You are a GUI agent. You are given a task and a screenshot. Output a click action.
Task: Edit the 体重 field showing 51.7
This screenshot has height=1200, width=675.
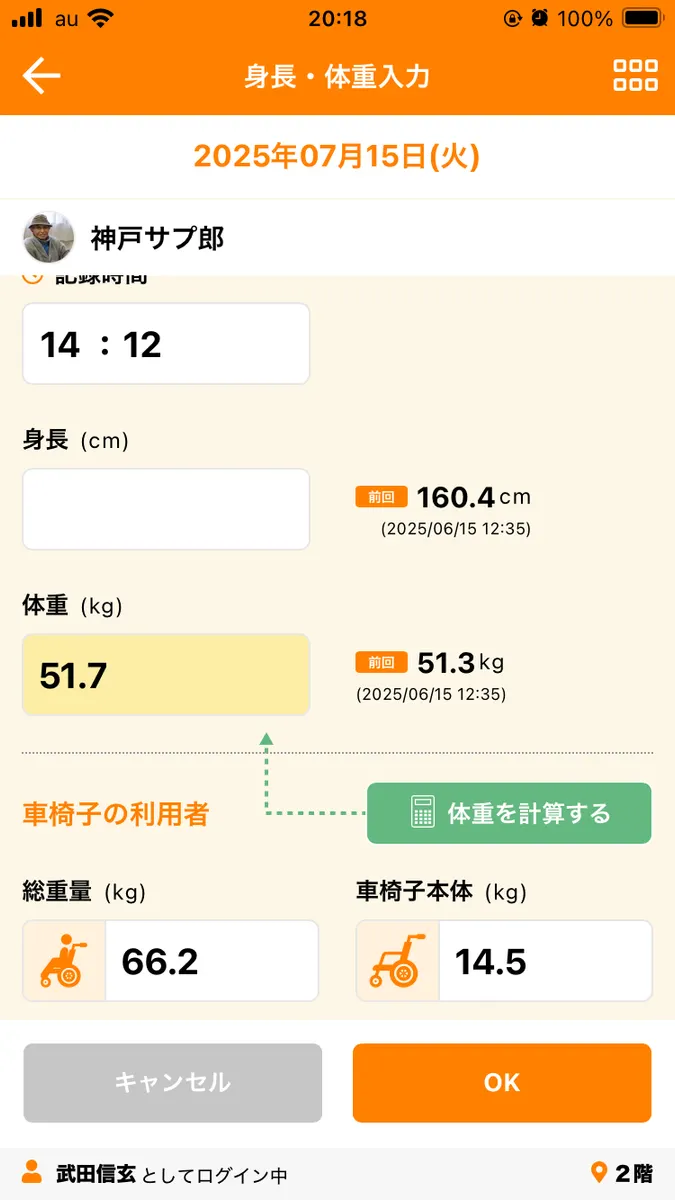pos(166,675)
